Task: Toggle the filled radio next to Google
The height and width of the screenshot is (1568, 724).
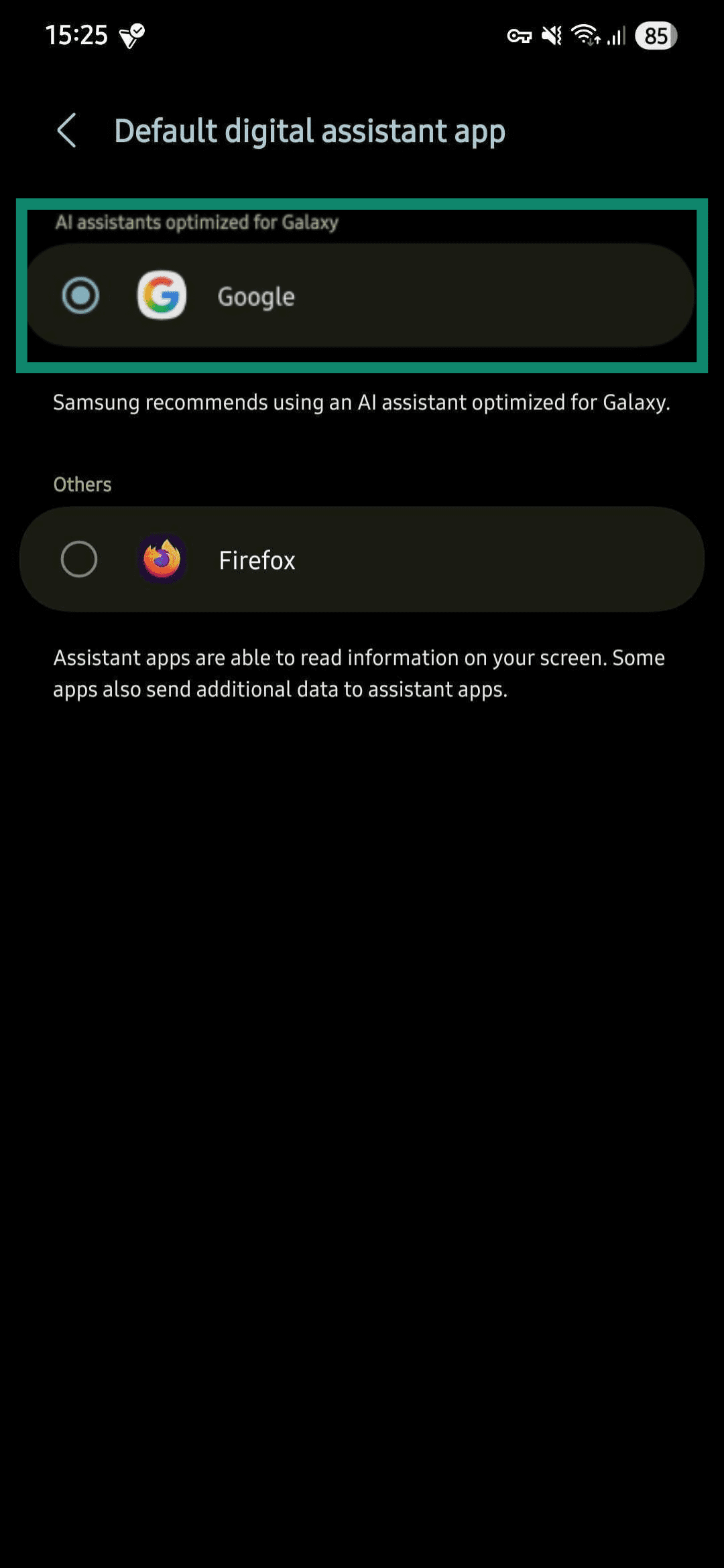Action: (x=80, y=296)
